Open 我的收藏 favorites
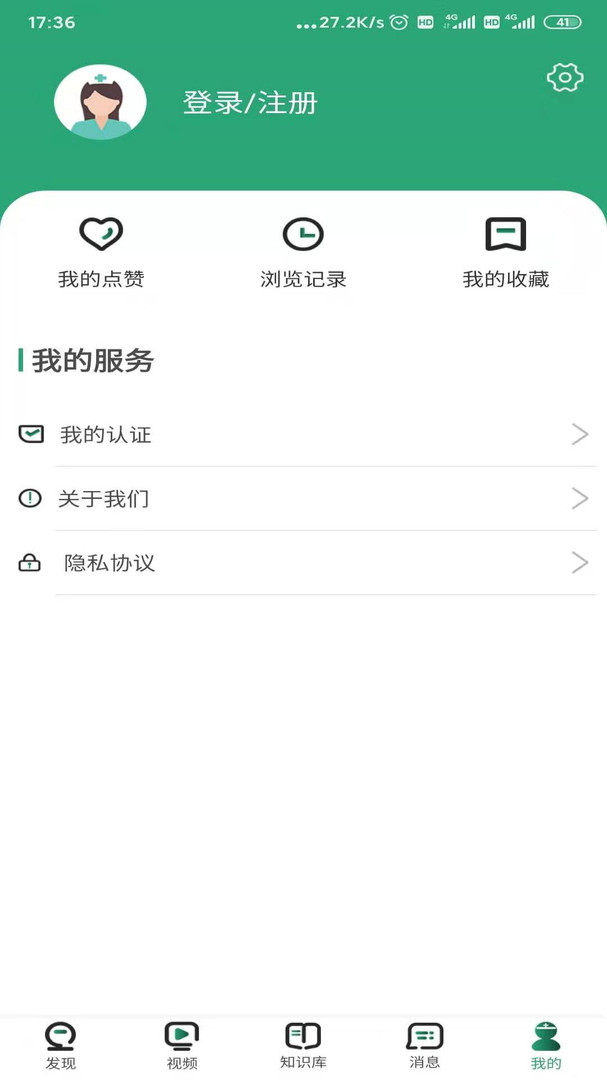 pos(505,252)
